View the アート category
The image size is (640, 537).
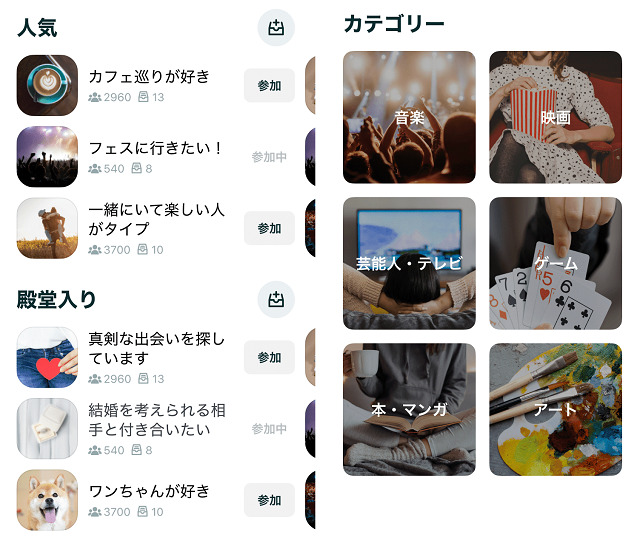point(555,410)
